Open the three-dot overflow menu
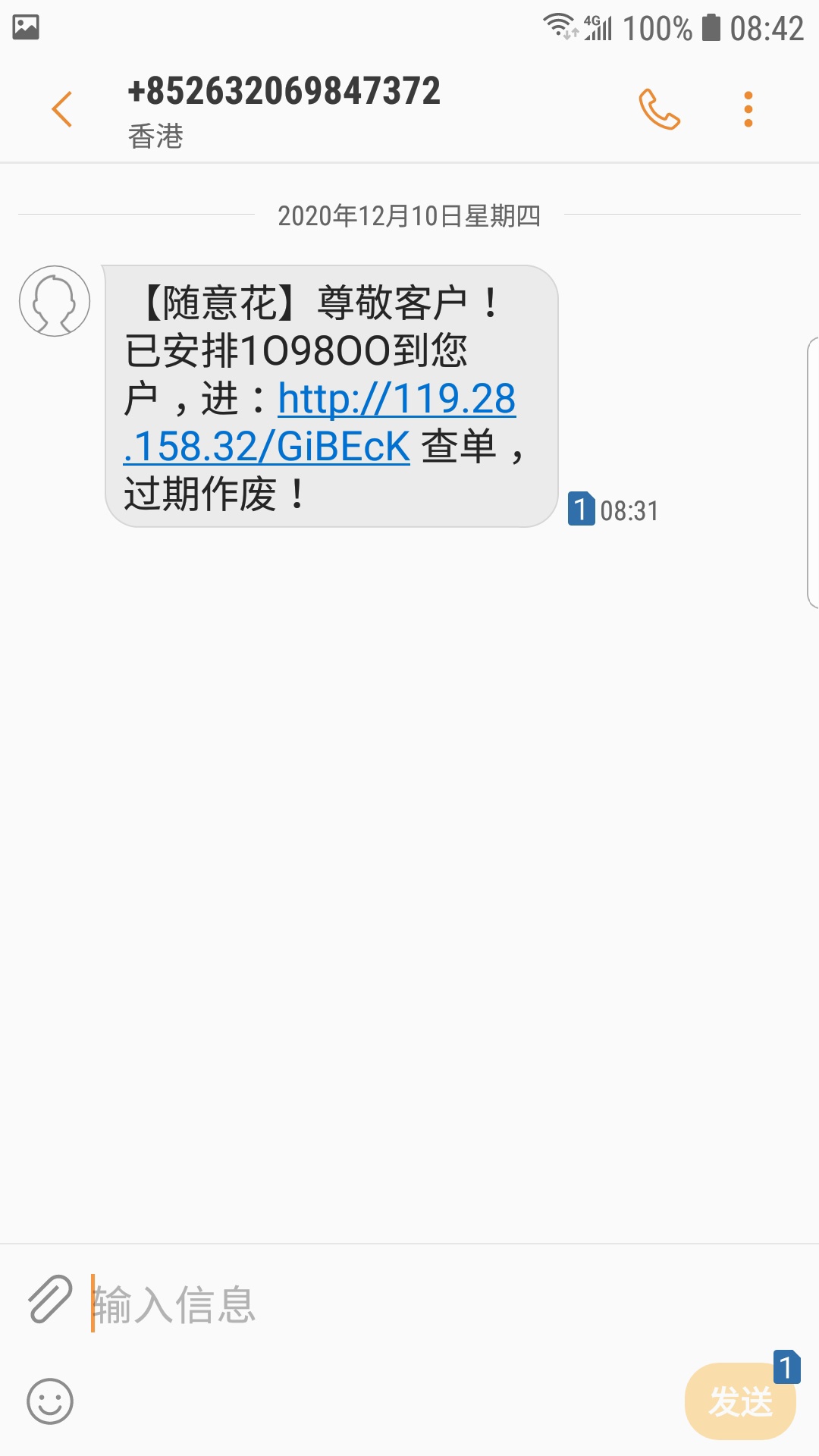 [748, 109]
